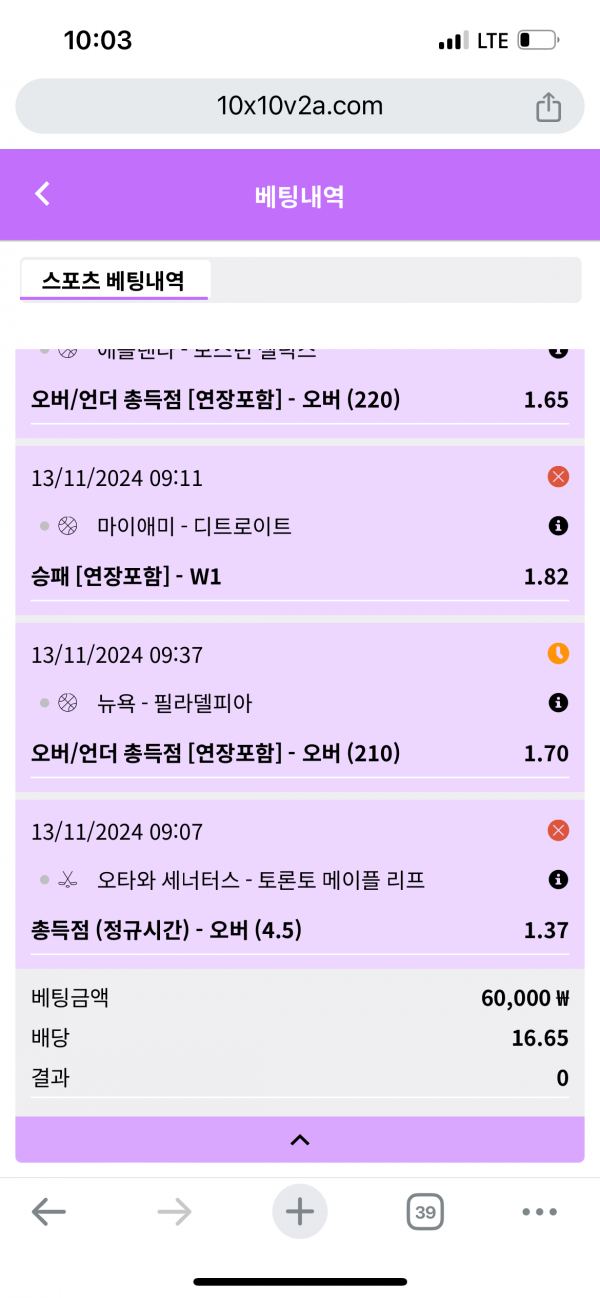Select the 스포츠 베팅내역 tab
This screenshot has width=600, height=1298.
(113, 280)
